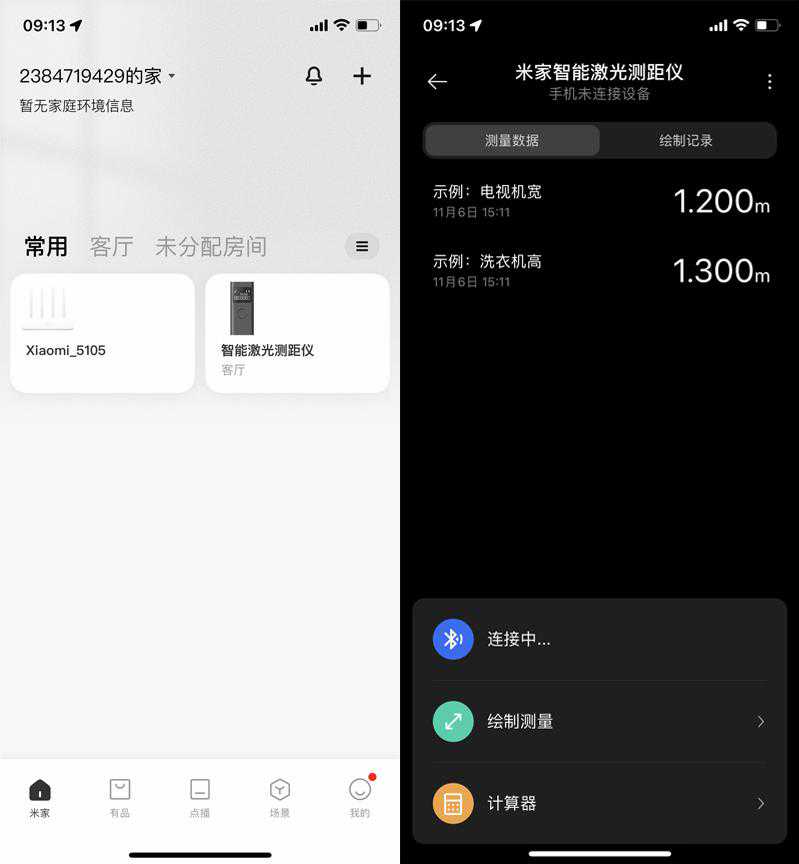
Task: Switch to the 未分配房间 tab
Action: pyautogui.click(x=210, y=246)
